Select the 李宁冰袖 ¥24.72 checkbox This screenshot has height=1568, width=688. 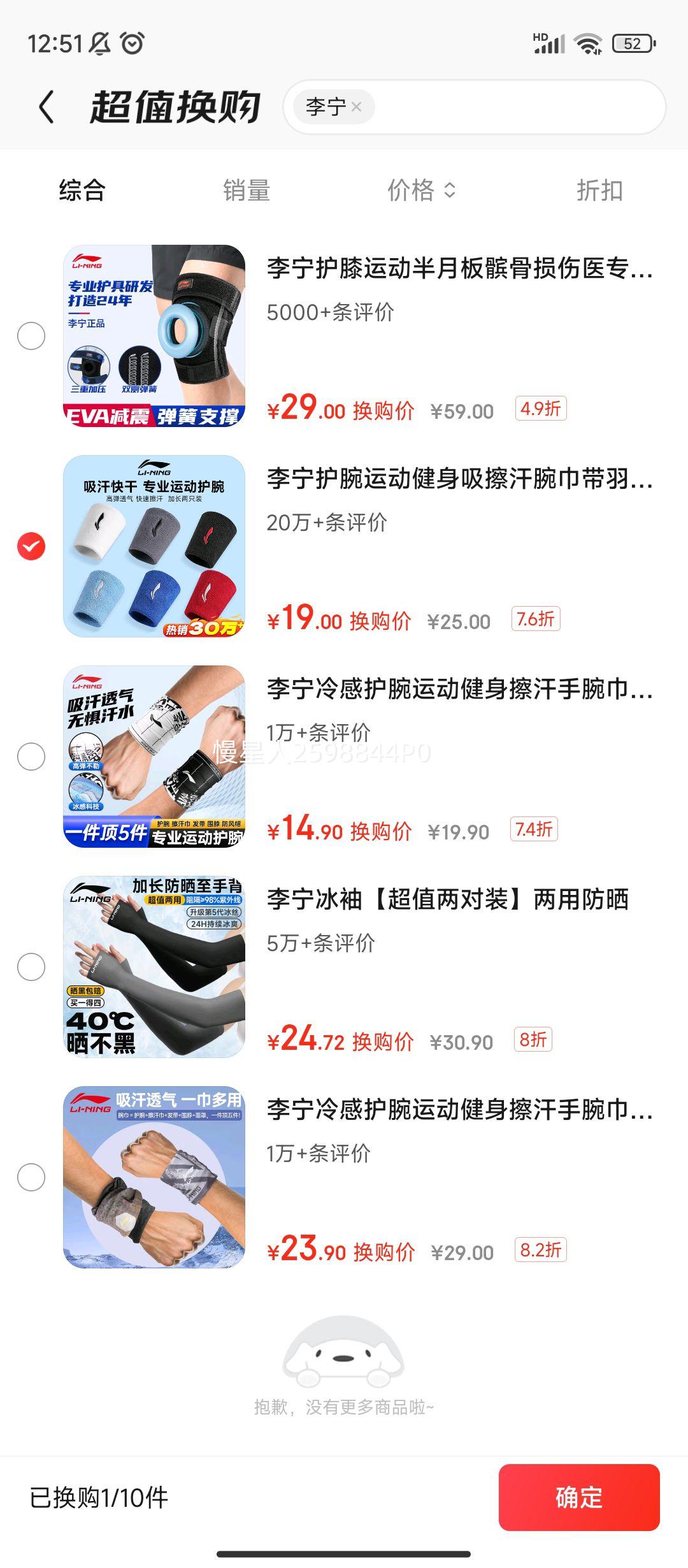31,967
